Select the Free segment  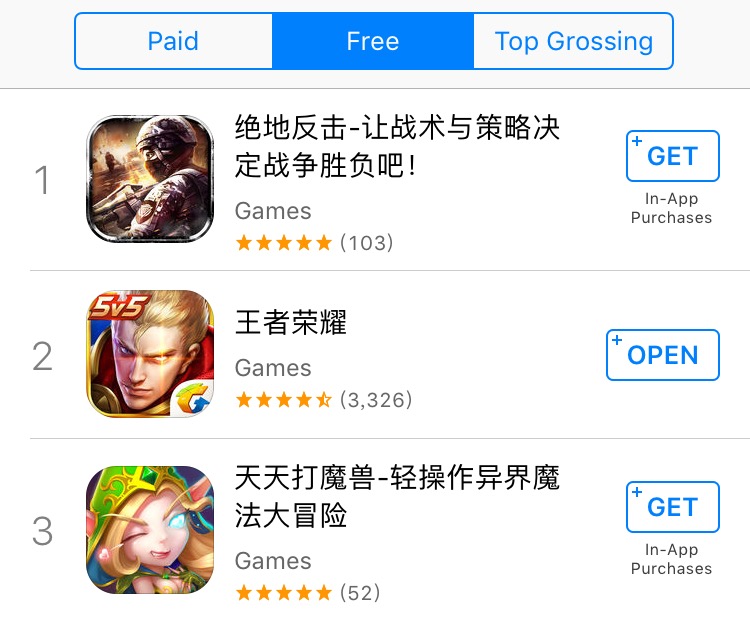click(x=372, y=41)
